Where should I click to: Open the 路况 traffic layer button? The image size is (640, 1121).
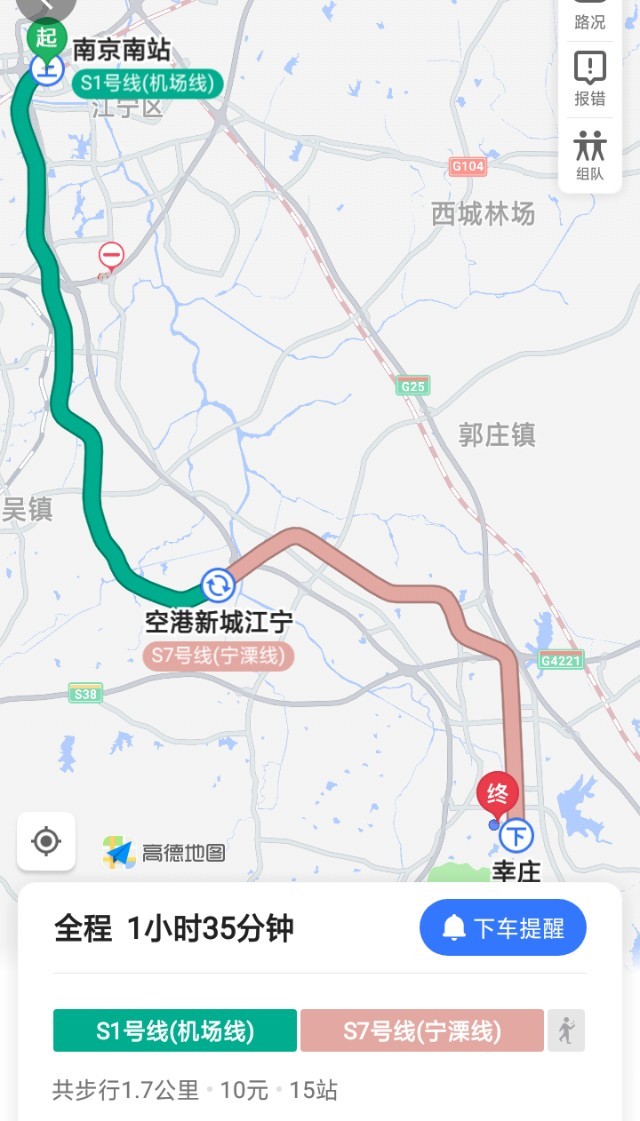point(590,14)
